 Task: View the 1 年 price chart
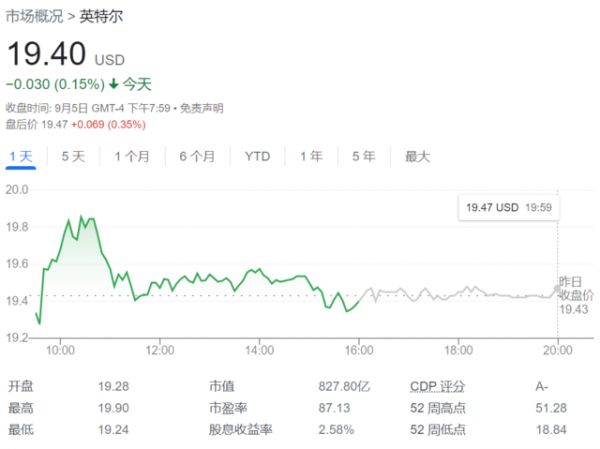(x=311, y=156)
